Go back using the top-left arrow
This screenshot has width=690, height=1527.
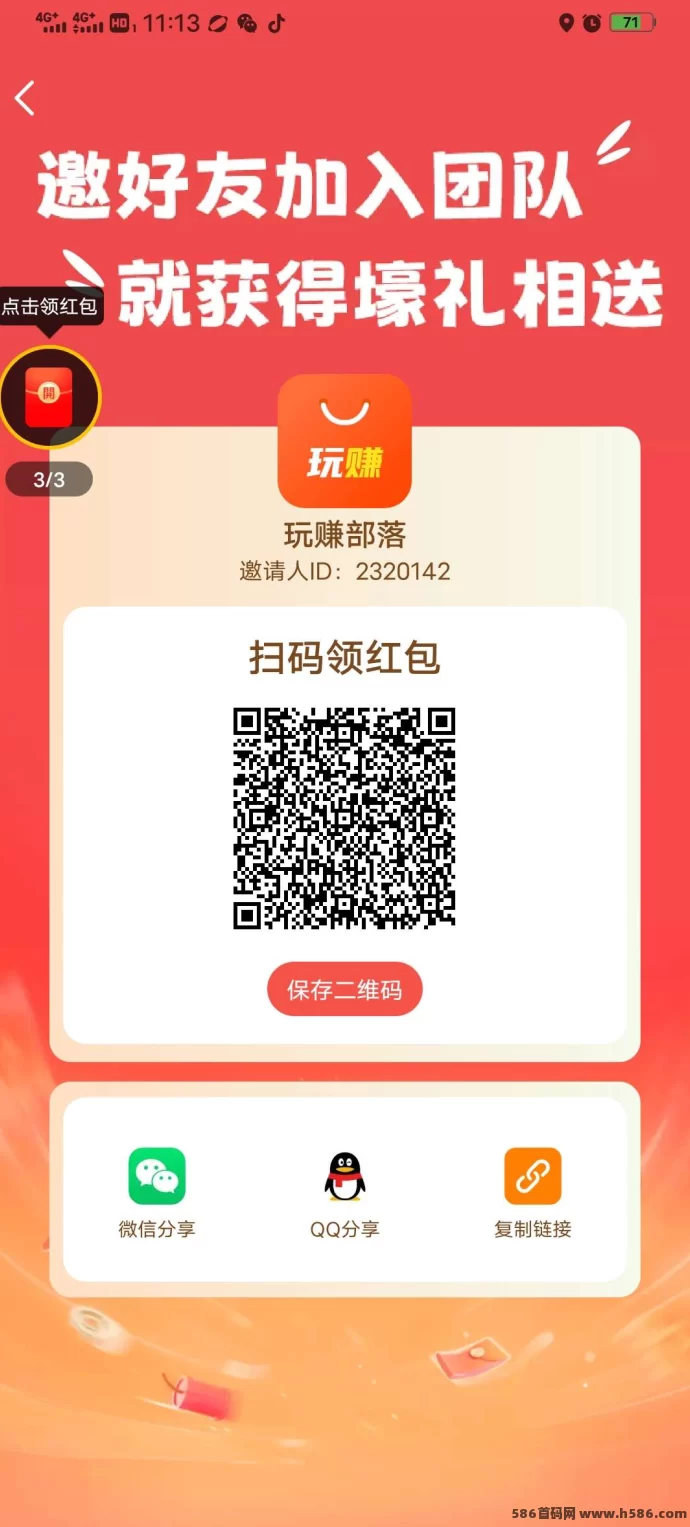point(25,98)
